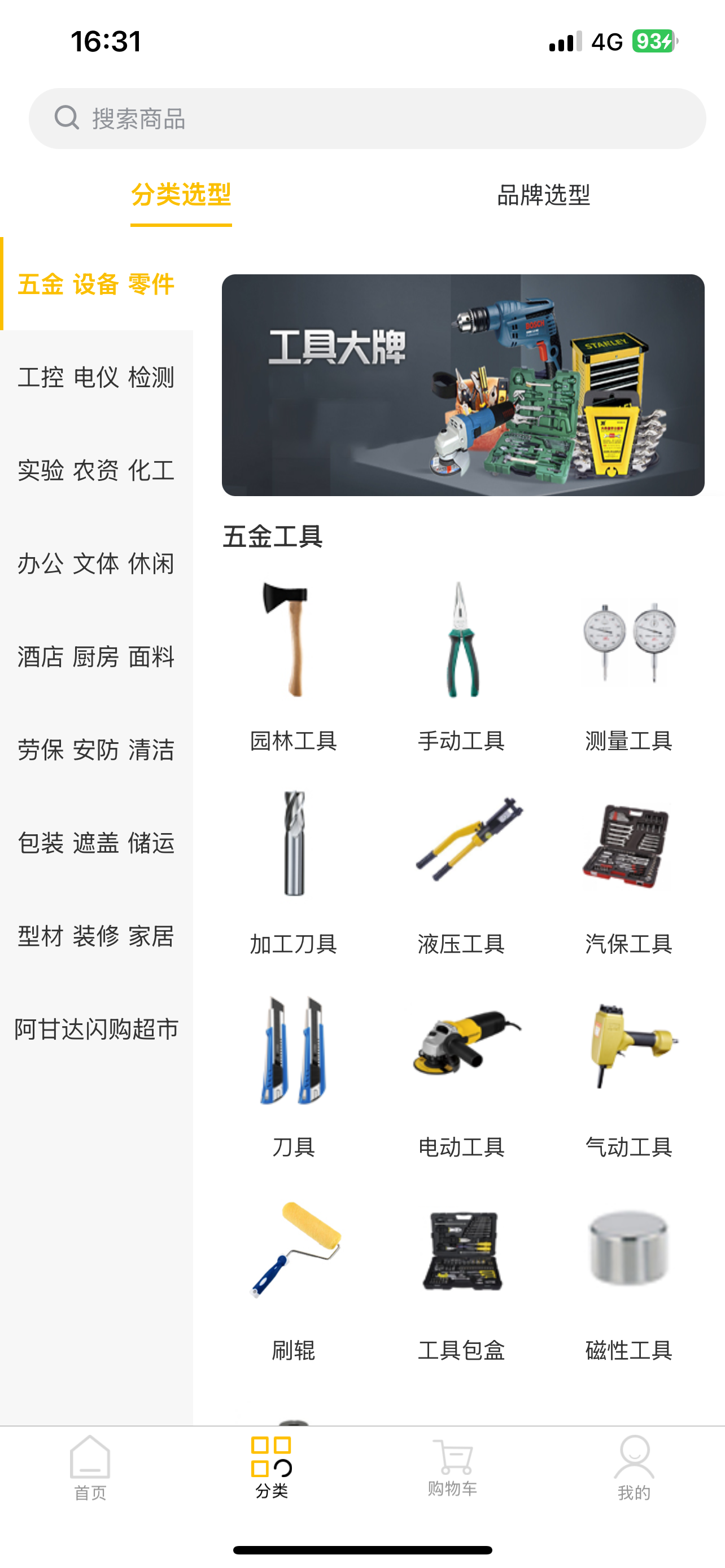Open the 购物车 shopping cart tab
725x1568 pixels.
[x=452, y=1467]
